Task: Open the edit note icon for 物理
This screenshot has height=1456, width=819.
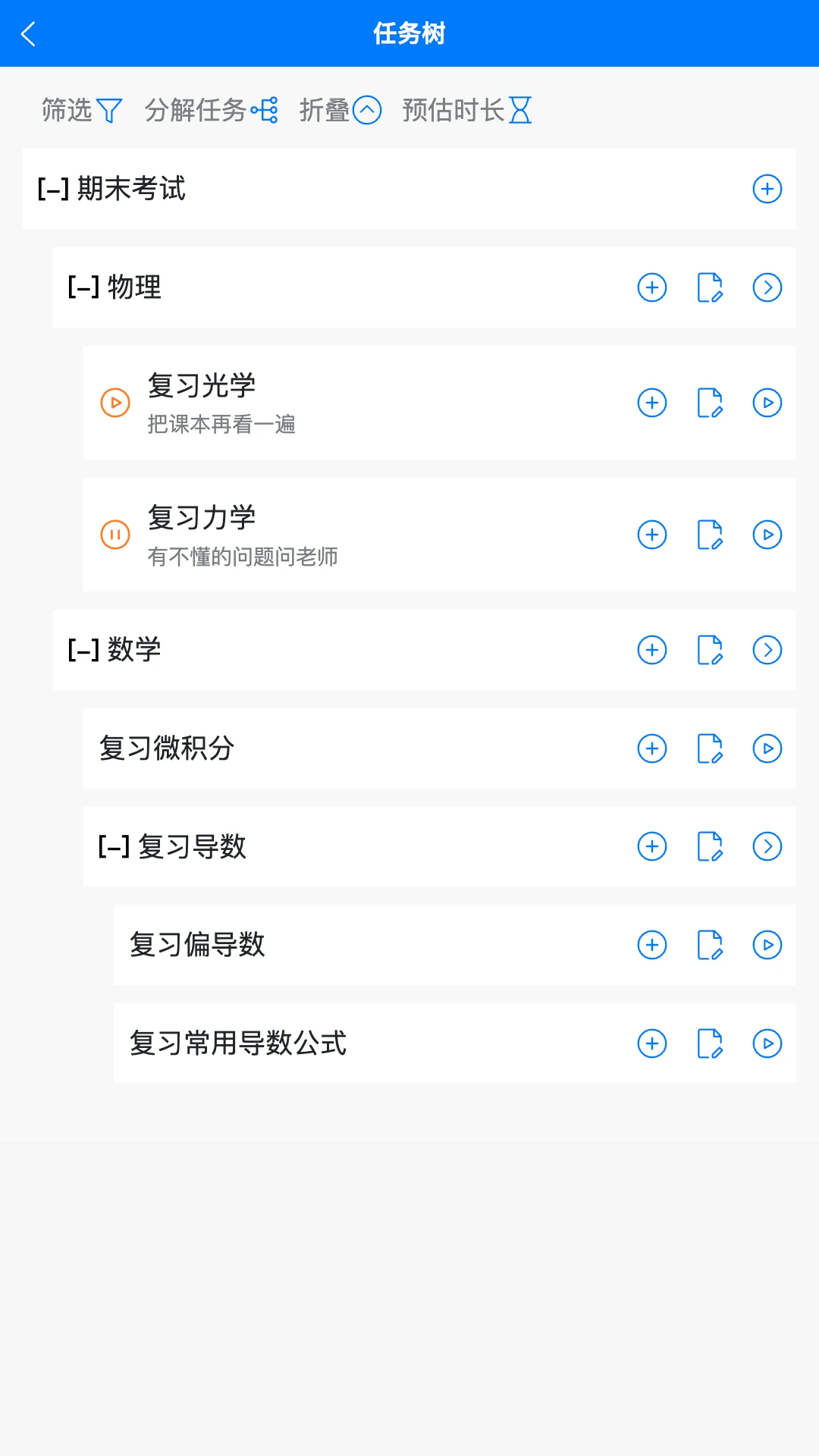Action: tap(710, 288)
